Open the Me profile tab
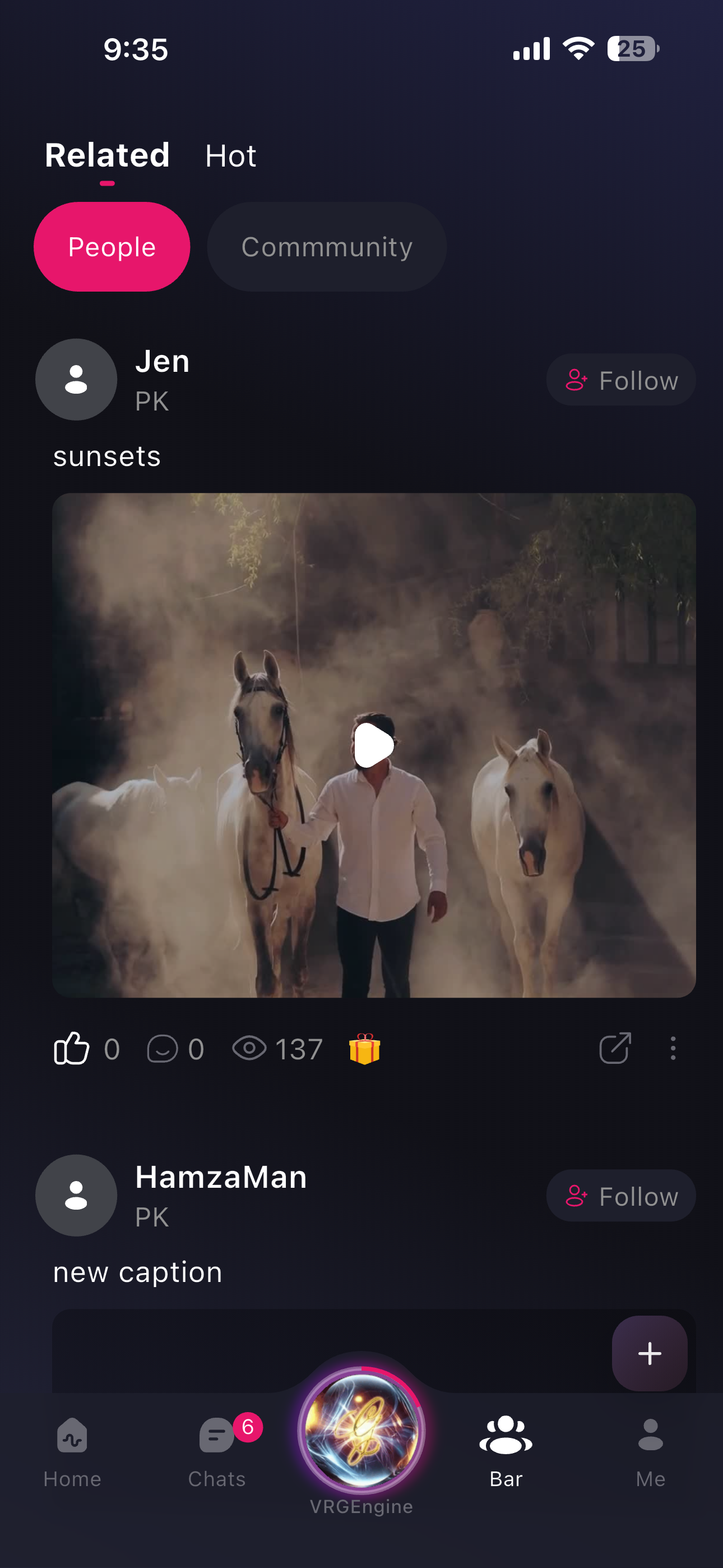723x1568 pixels. (650, 1451)
